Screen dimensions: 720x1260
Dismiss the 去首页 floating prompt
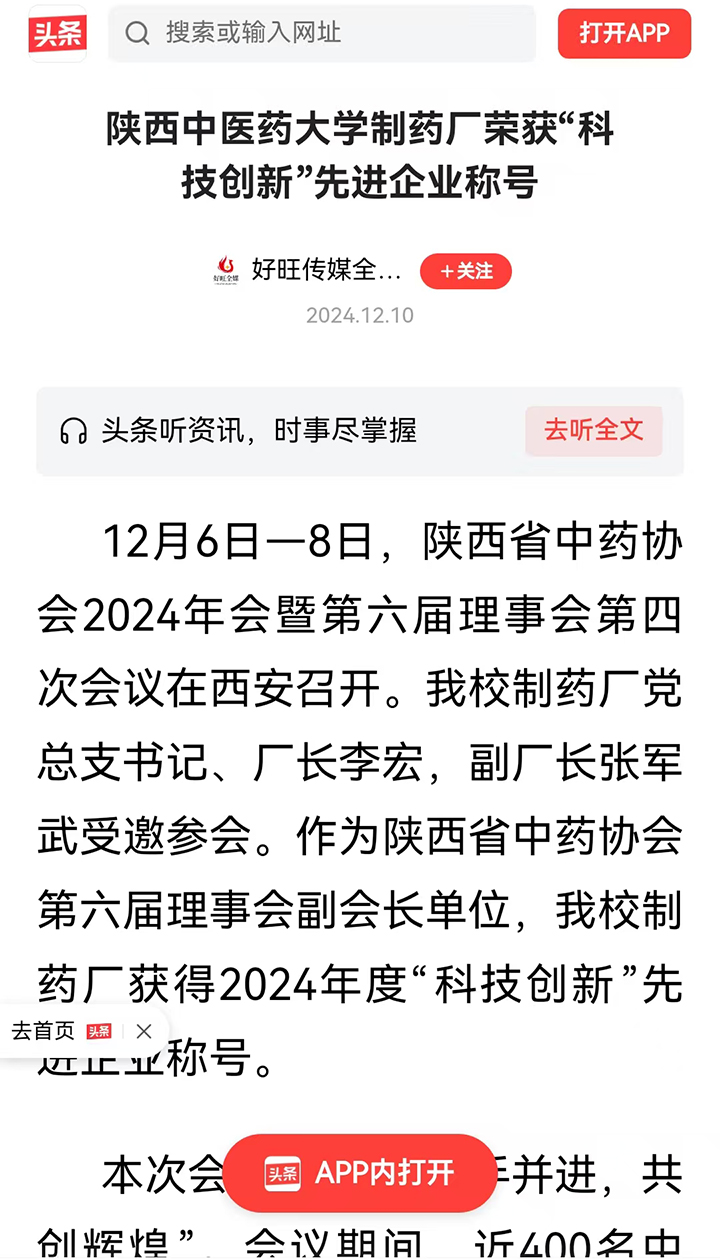[x=144, y=1031]
